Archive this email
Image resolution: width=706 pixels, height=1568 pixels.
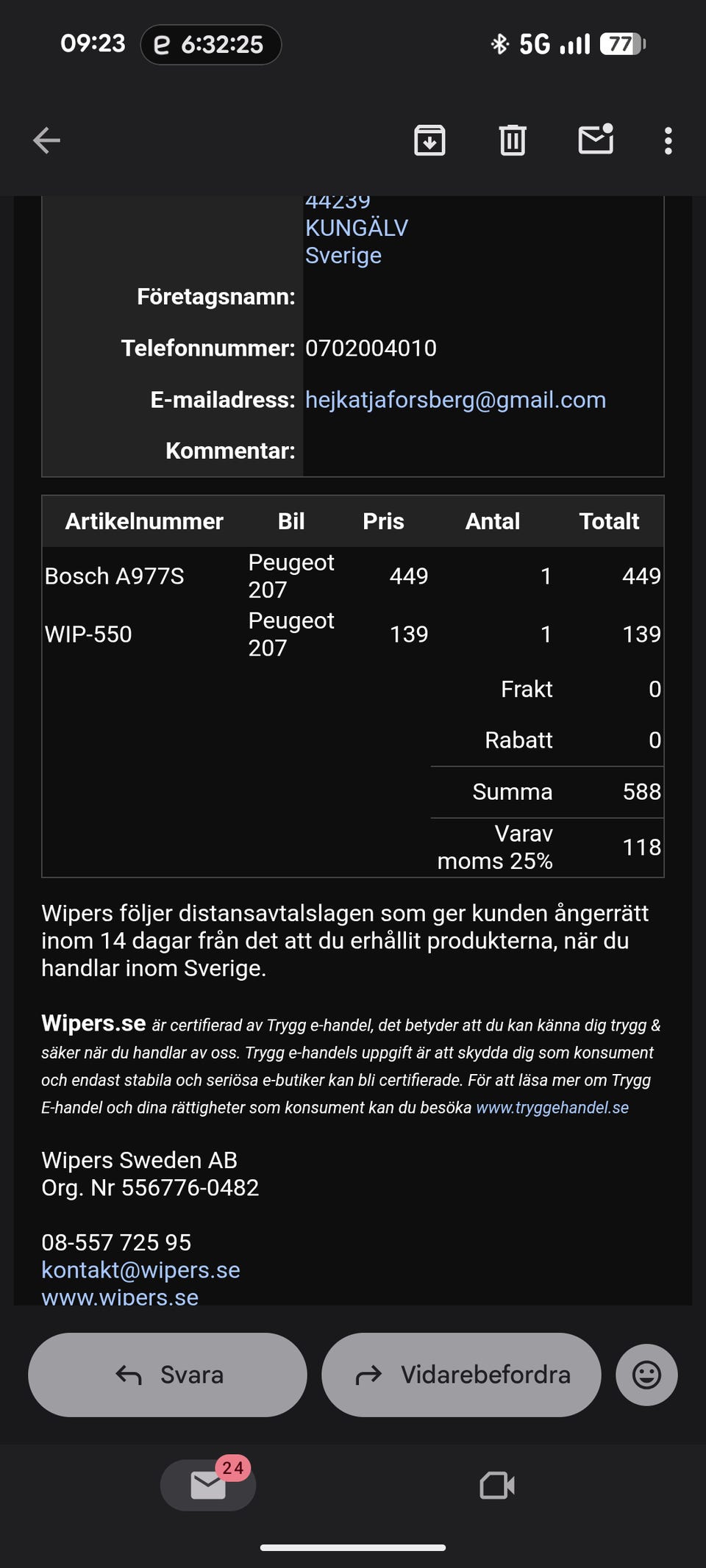coord(429,140)
